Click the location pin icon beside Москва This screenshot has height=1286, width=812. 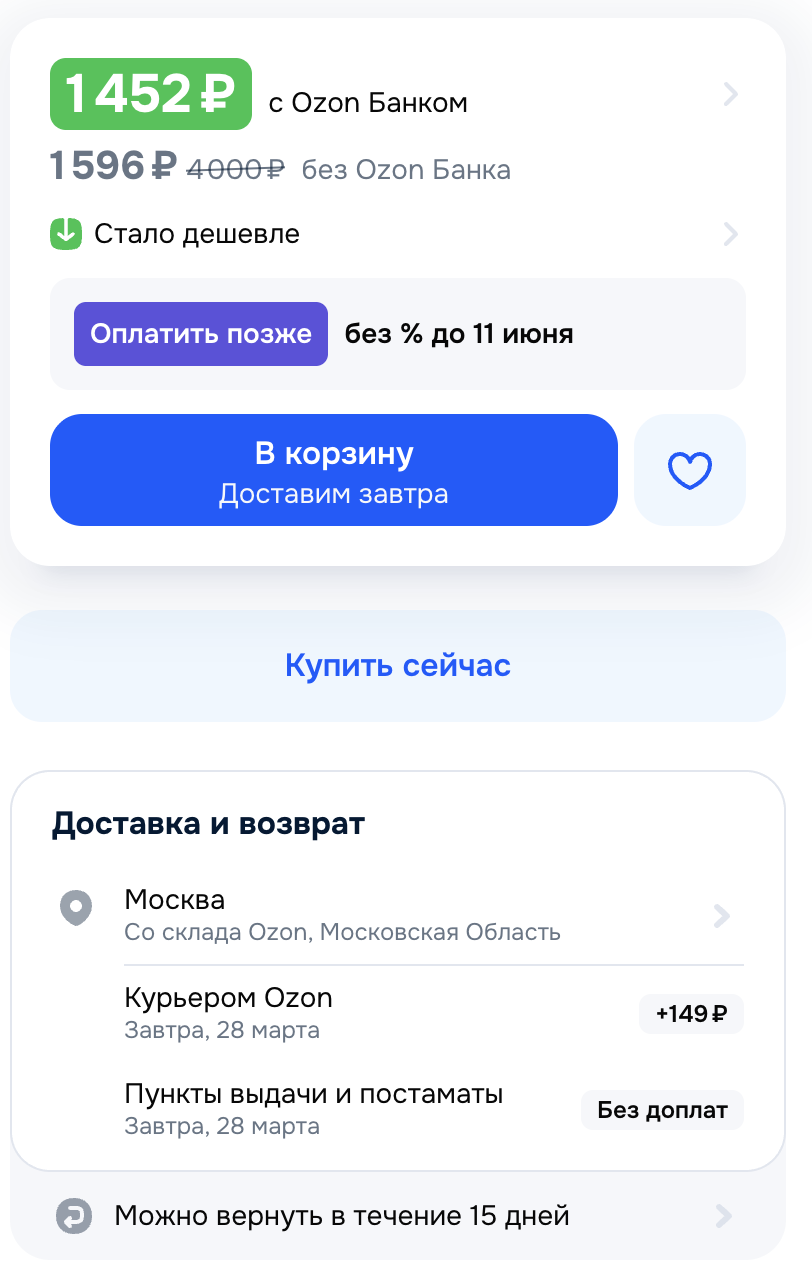(75, 908)
